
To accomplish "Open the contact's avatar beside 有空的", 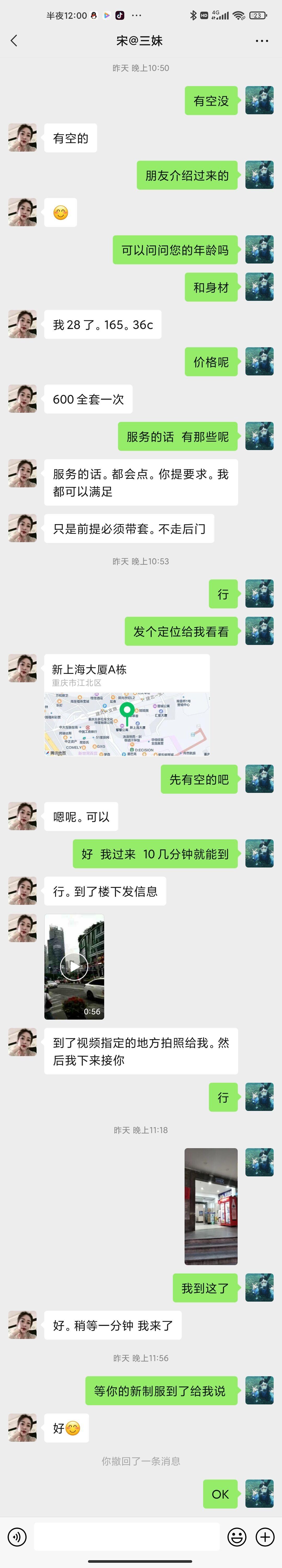I will tap(22, 137).
